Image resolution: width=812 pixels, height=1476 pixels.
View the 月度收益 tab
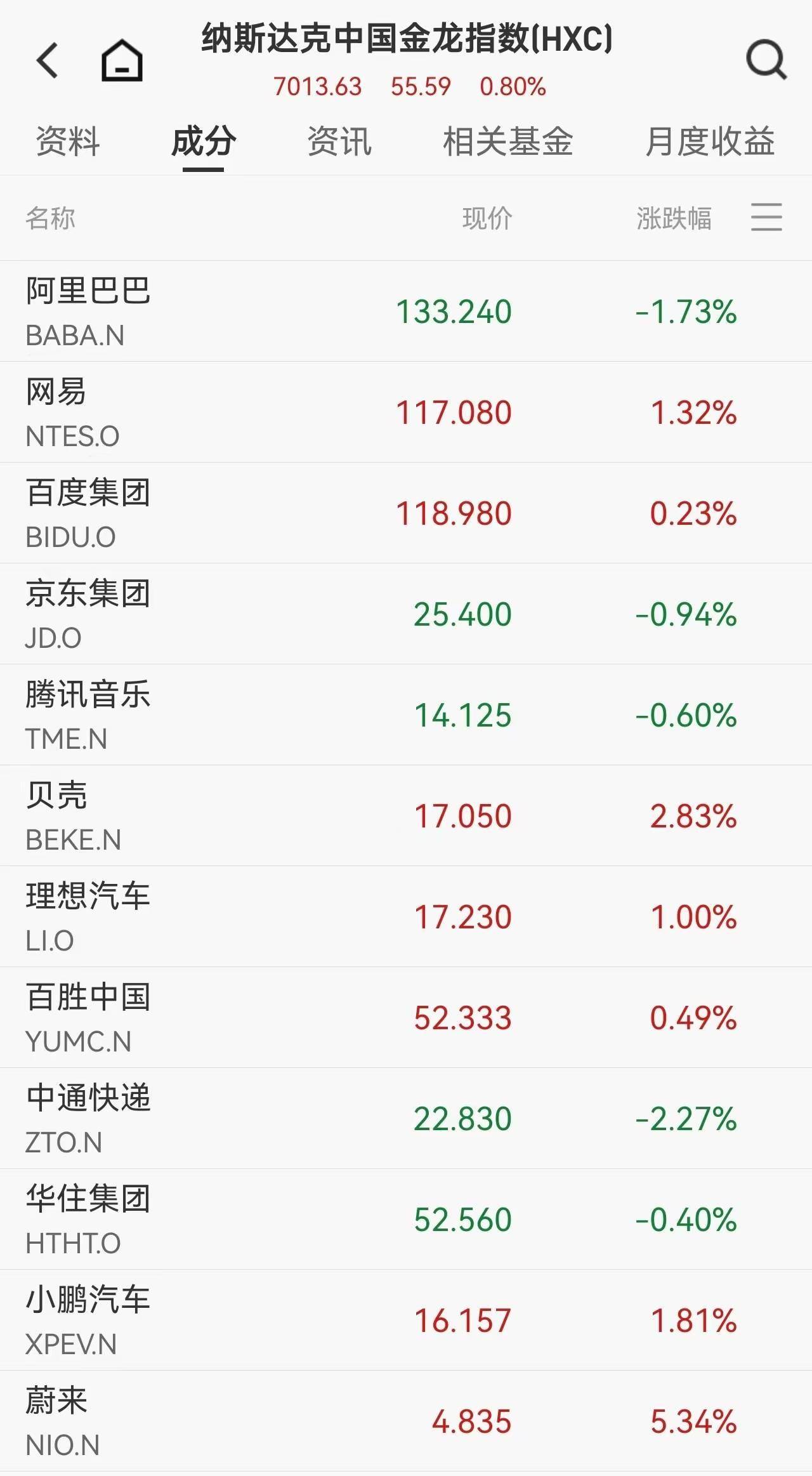709,142
